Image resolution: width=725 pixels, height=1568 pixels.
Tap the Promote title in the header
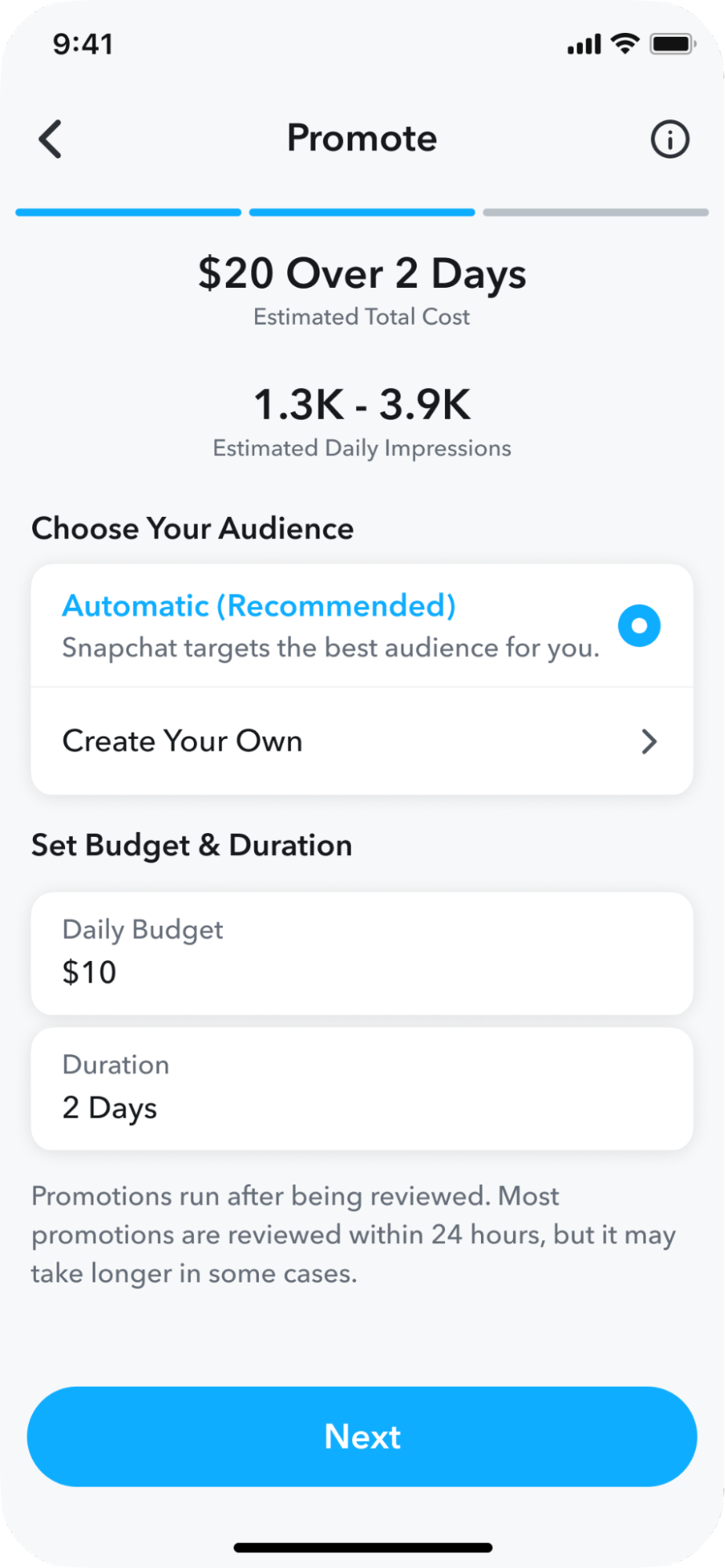pyautogui.click(x=362, y=138)
